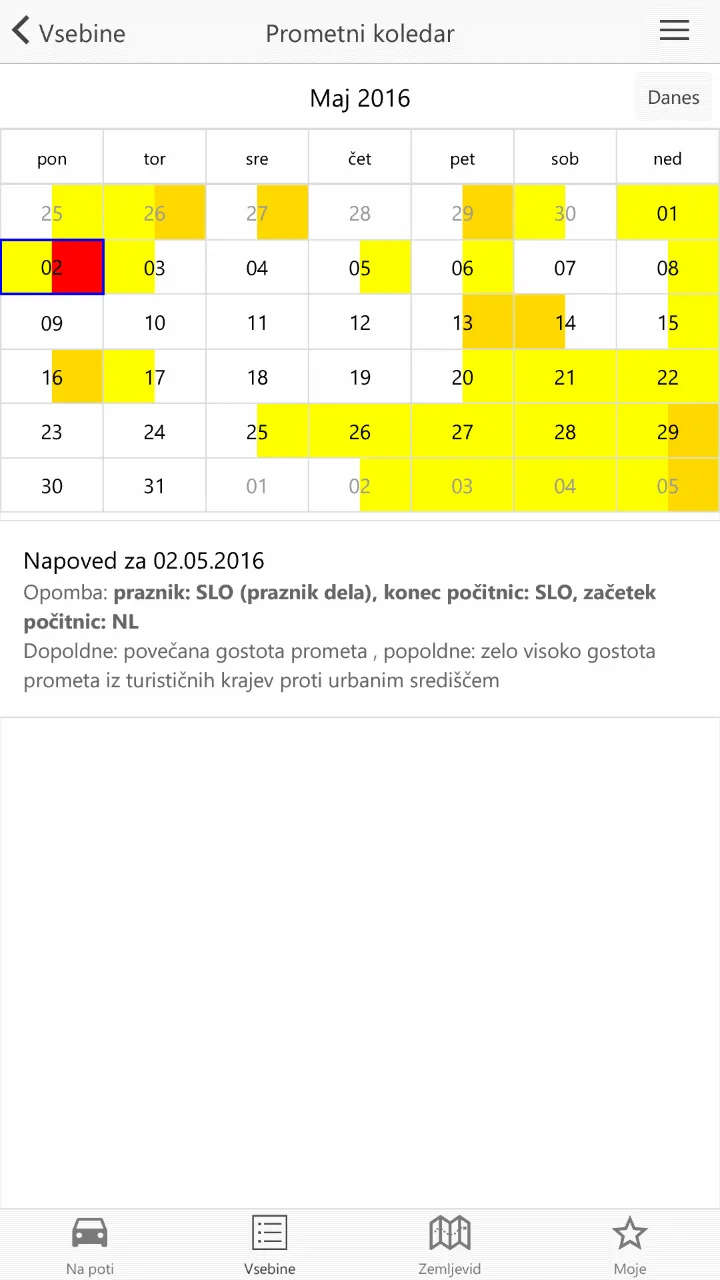Image resolution: width=720 pixels, height=1280 pixels.
Task: Select greyed day 28 of April
Action: [x=360, y=213]
